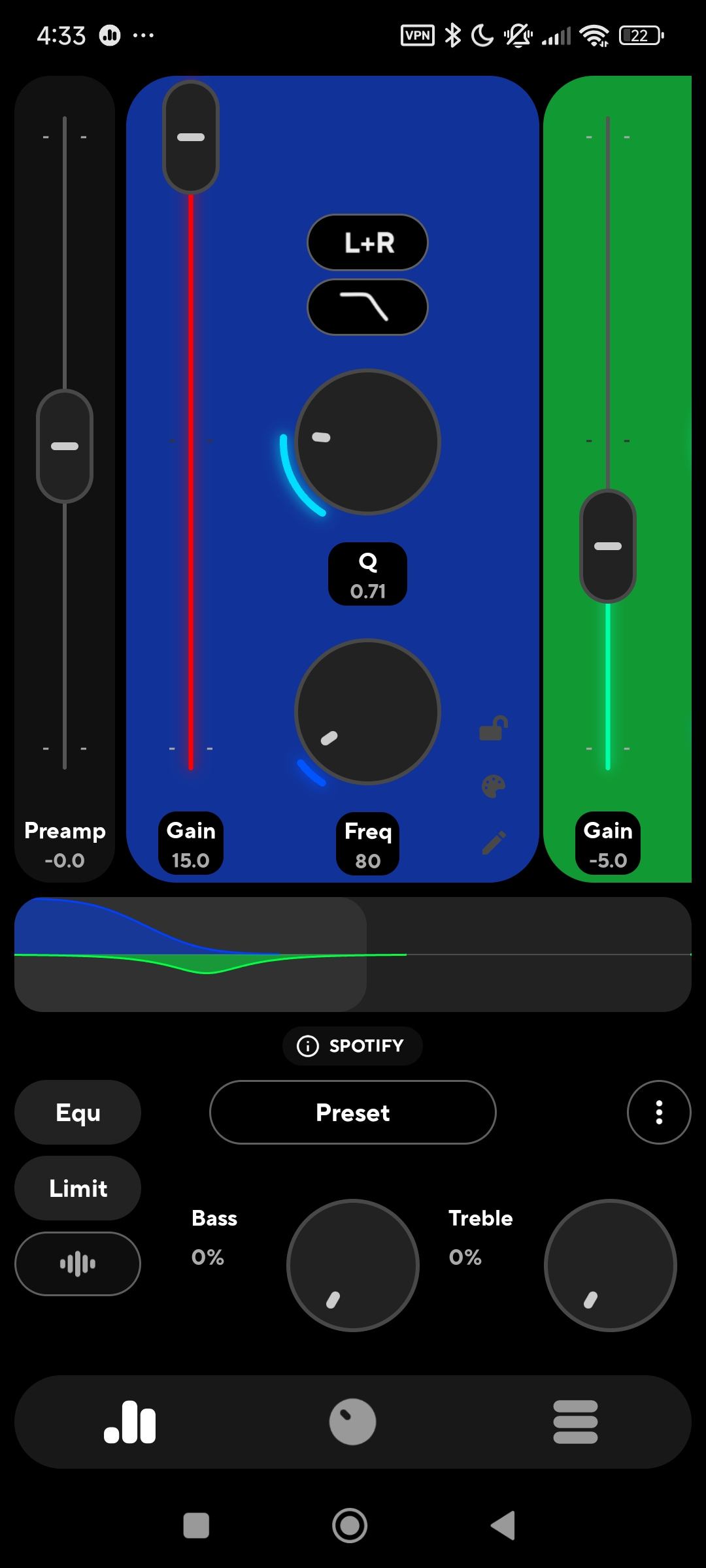Toggle the band lock icon

494,728
